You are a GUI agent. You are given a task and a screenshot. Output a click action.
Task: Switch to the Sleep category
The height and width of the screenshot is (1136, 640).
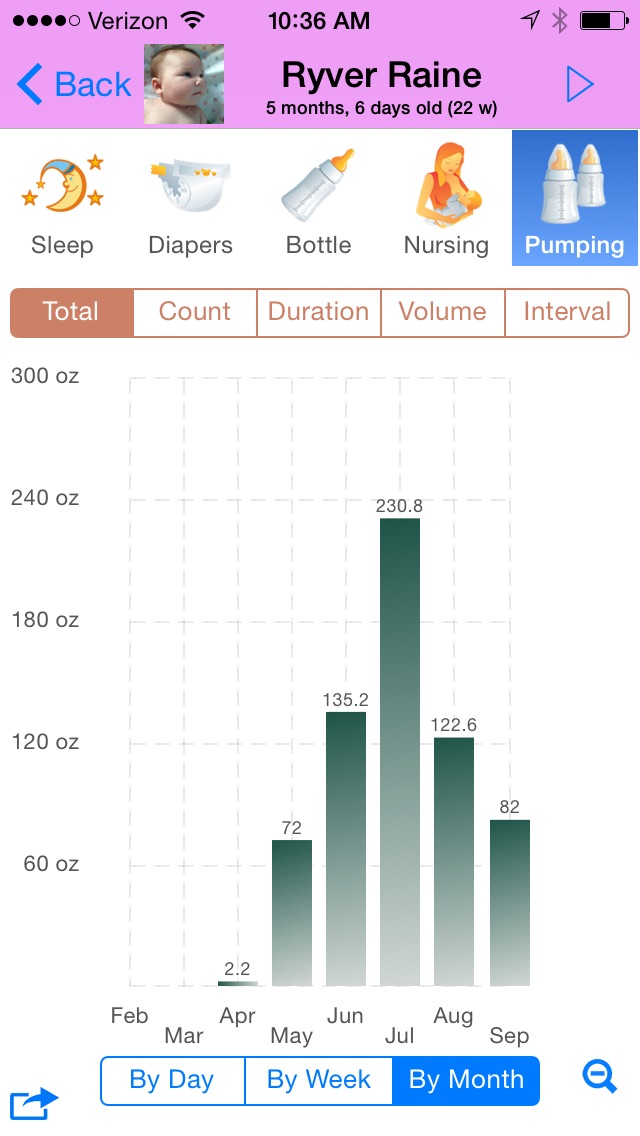[62, 200]
